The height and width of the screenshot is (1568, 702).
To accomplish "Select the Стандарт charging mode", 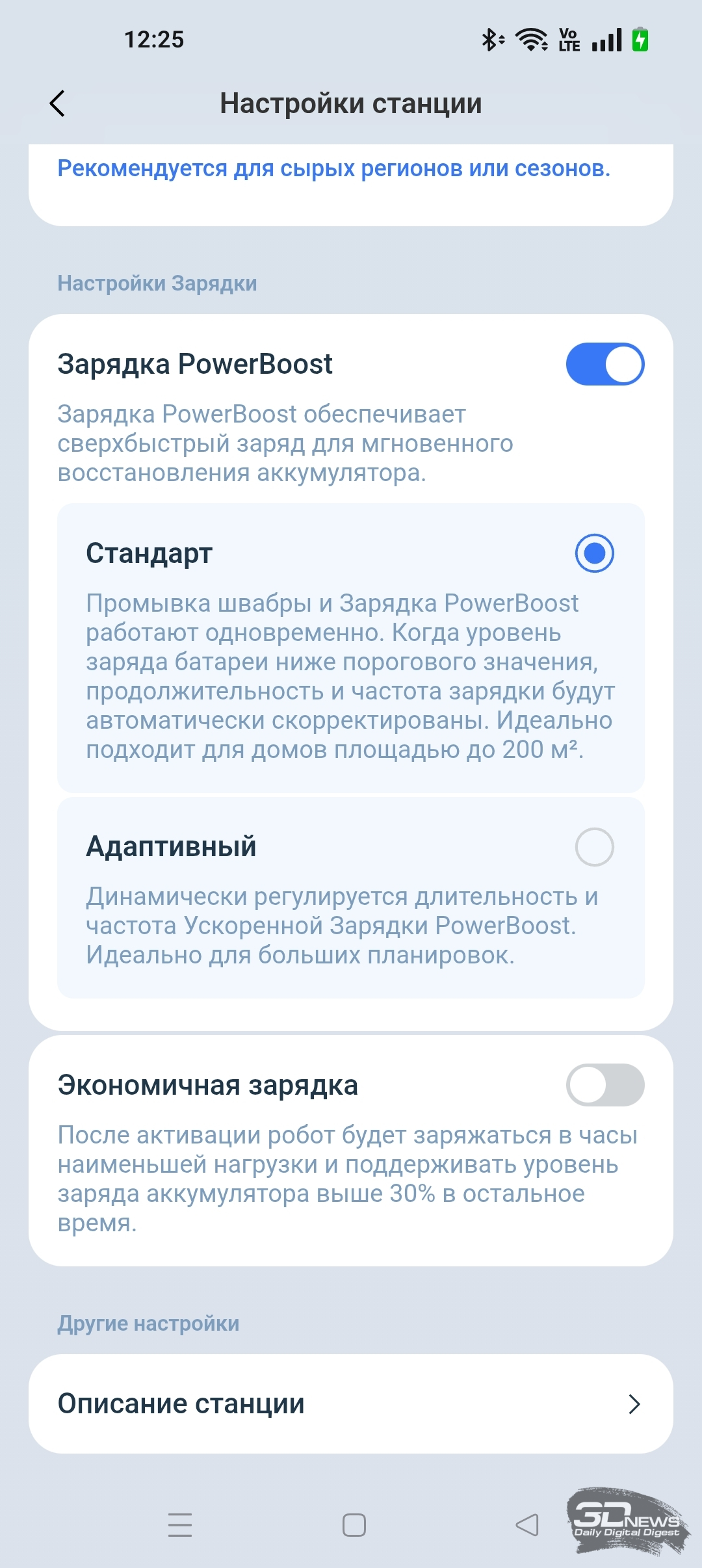I will click(x=594, y=553).
